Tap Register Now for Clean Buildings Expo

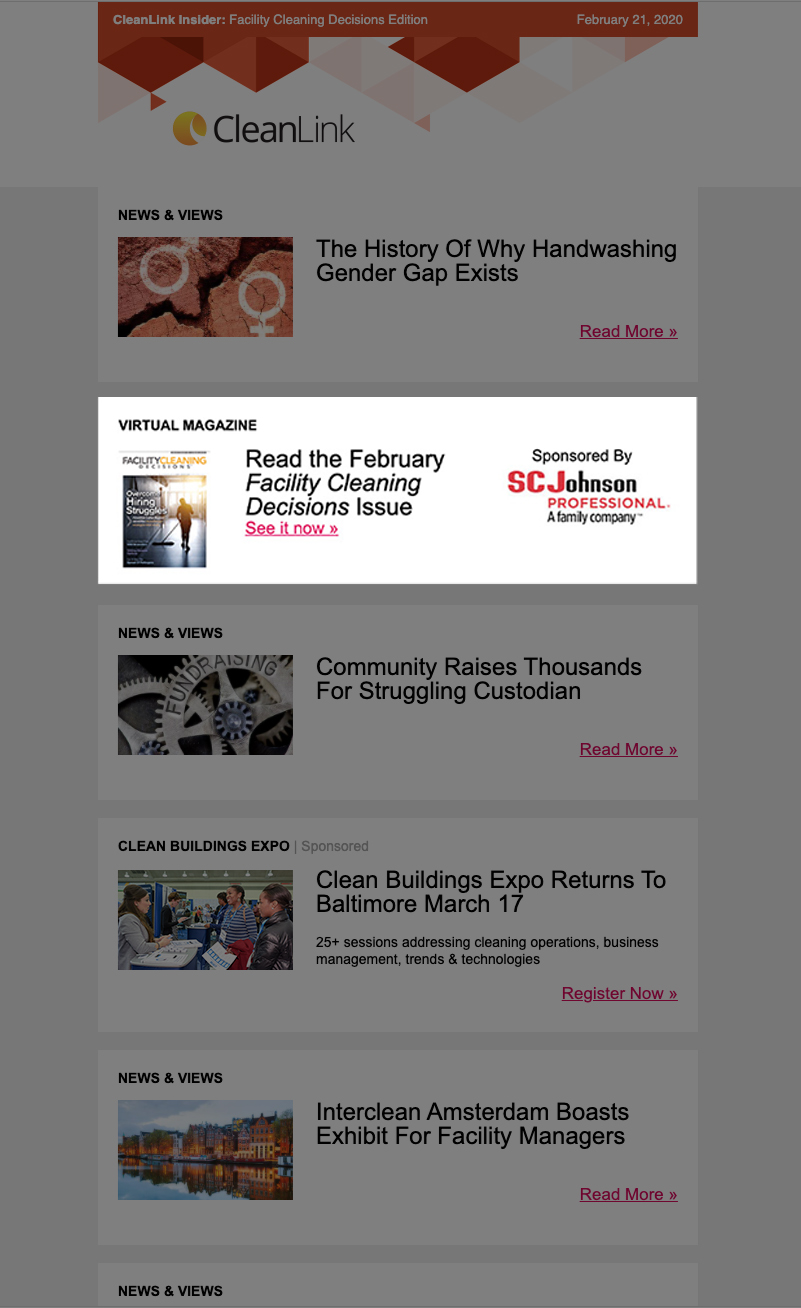[619, 994]
